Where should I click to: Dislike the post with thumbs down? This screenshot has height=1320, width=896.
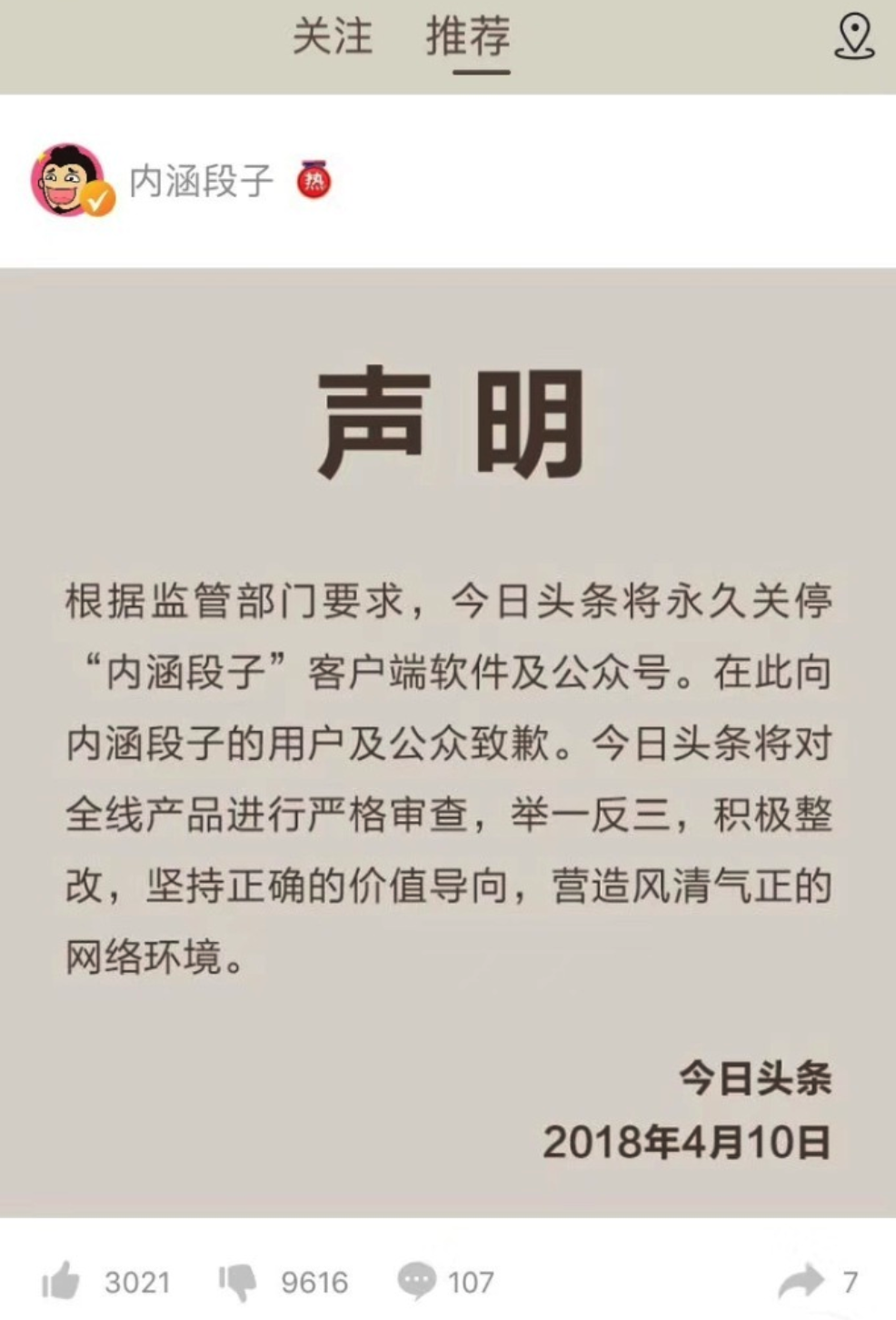point(238,1282)
